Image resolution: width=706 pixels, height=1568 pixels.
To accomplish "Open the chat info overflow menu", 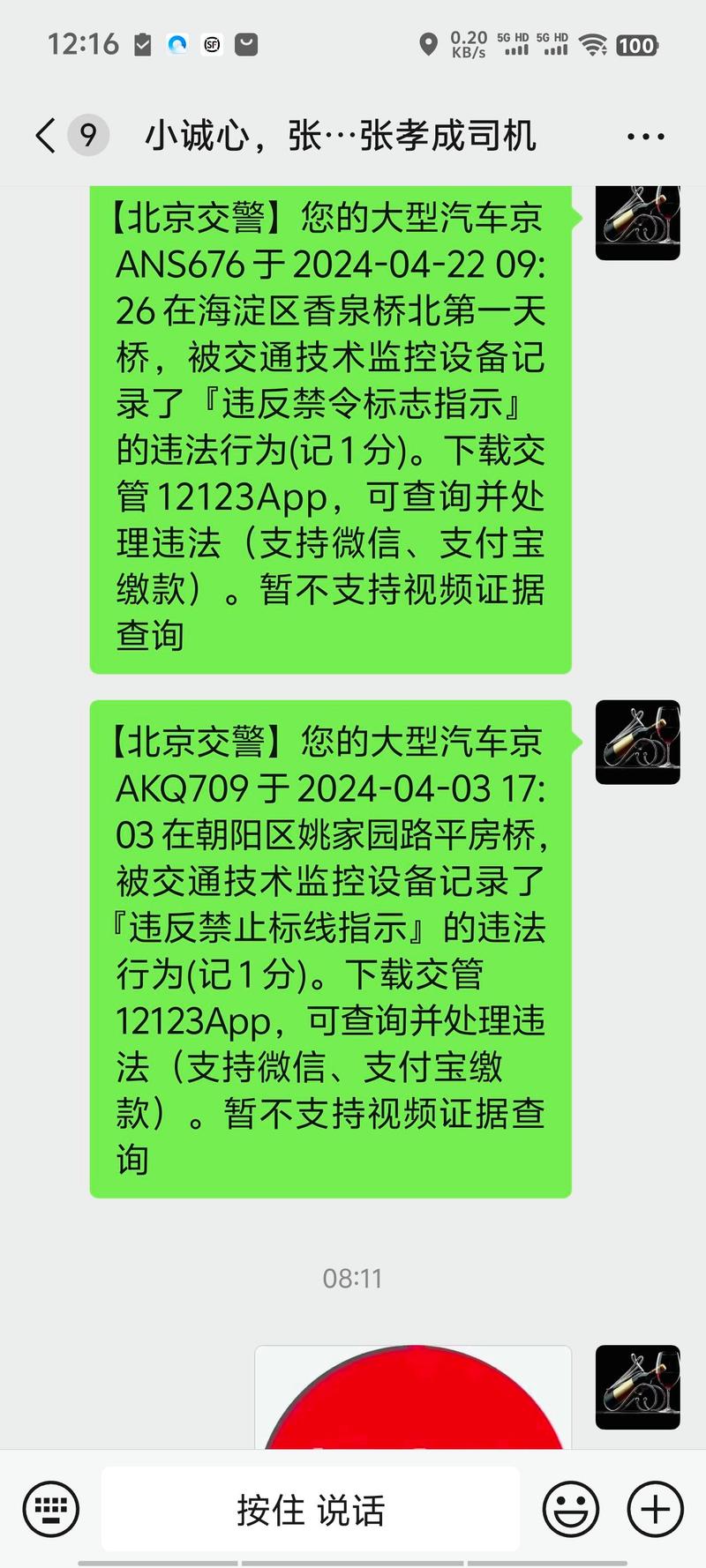I will click(645, 137).
